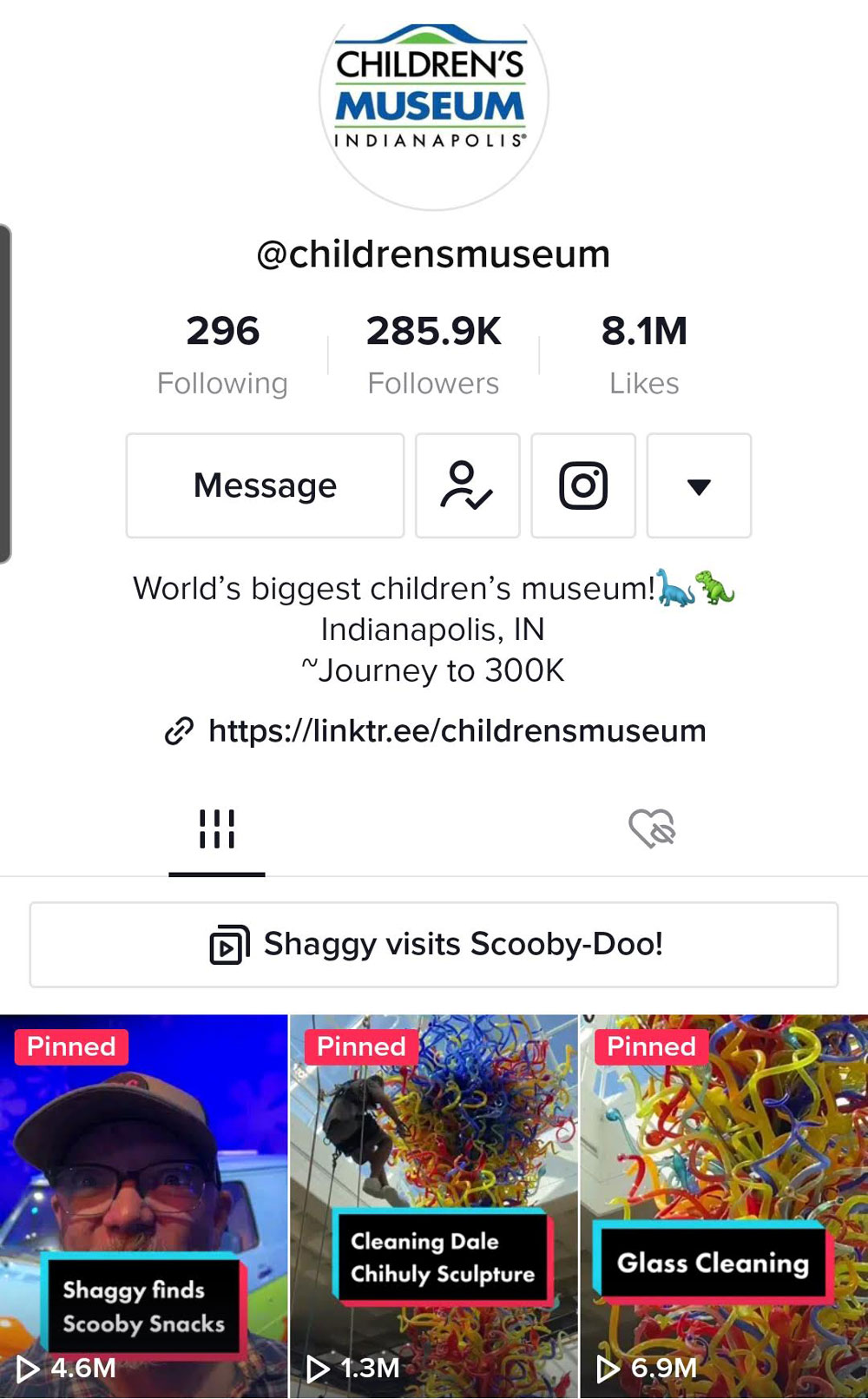This screenshot has height=1399, width=868.
Task: Play the Cleaning Dale Chihuly Sculpture video
Action: click(434, 1206)
